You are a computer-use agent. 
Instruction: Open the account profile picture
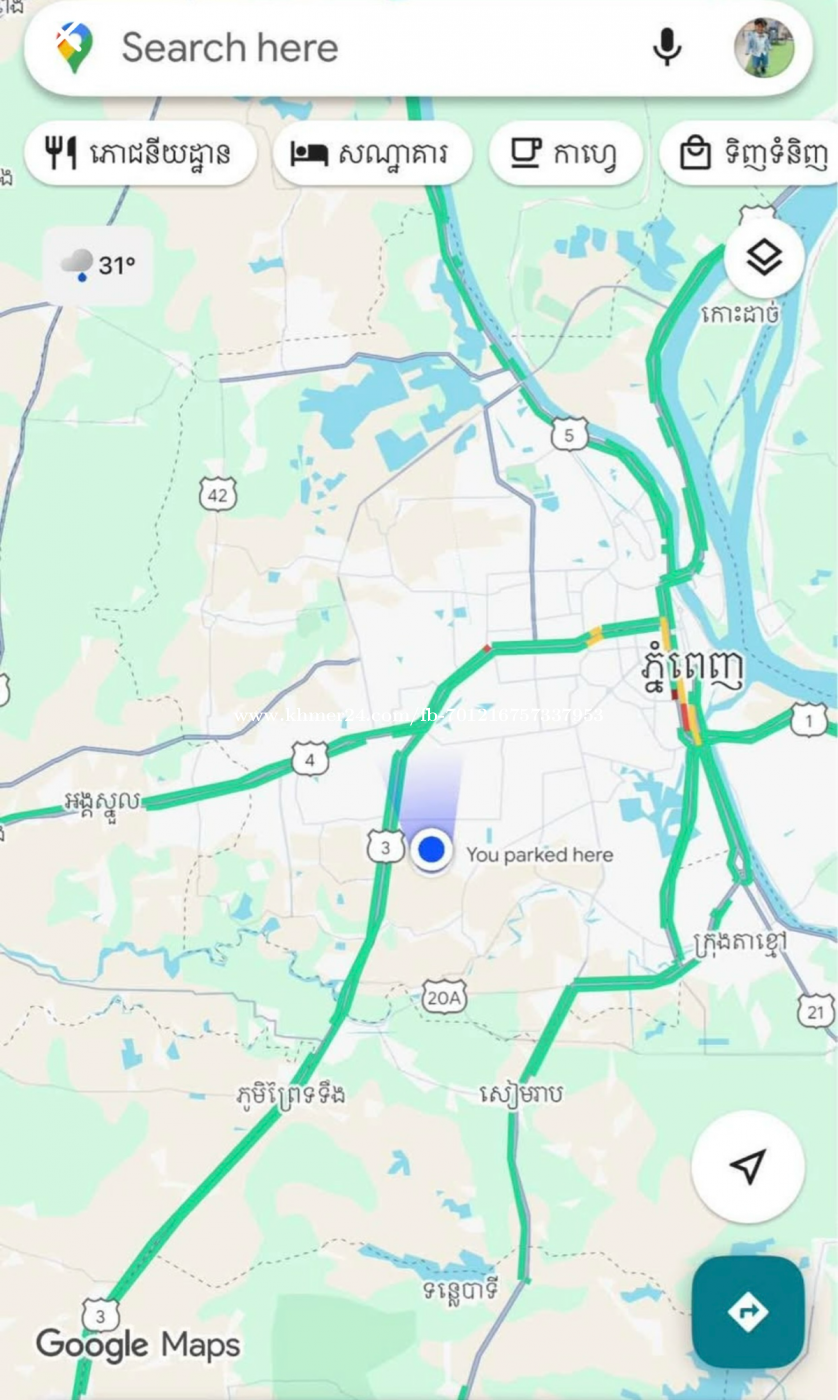pyautogui.click(x=764, y=47)
